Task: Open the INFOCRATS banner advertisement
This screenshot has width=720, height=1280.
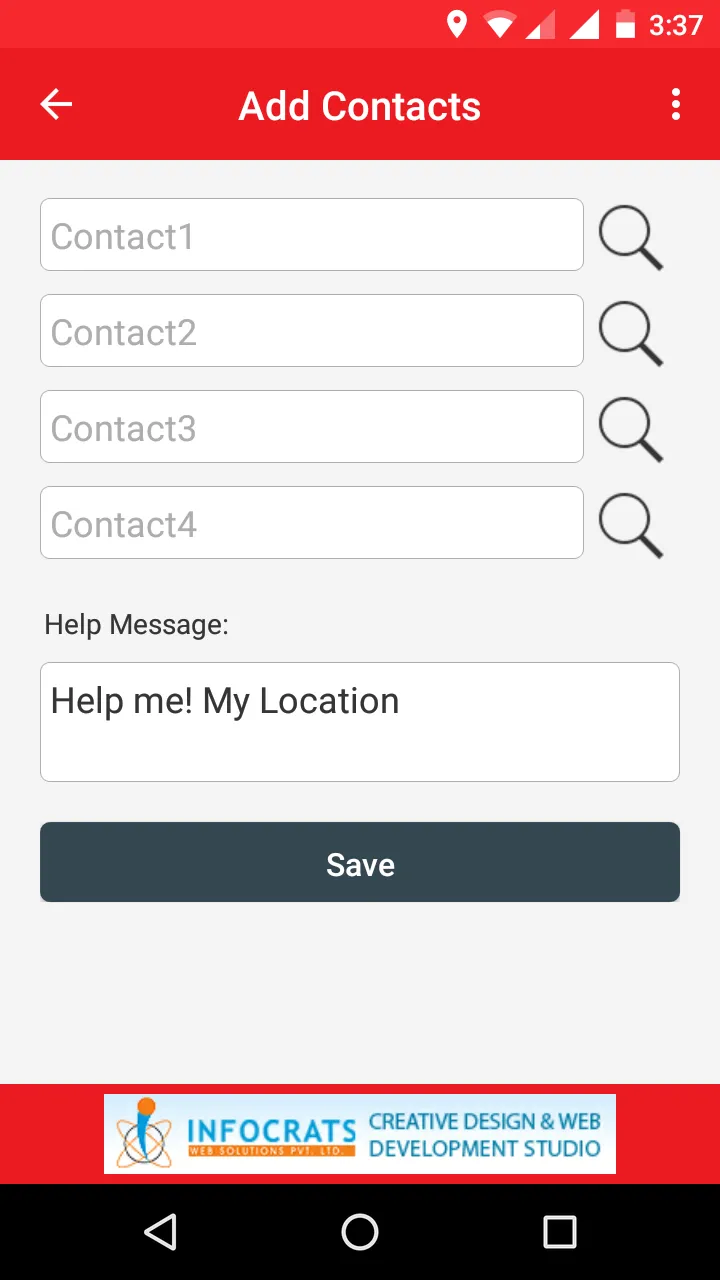Action: (x=360, y=1133)
